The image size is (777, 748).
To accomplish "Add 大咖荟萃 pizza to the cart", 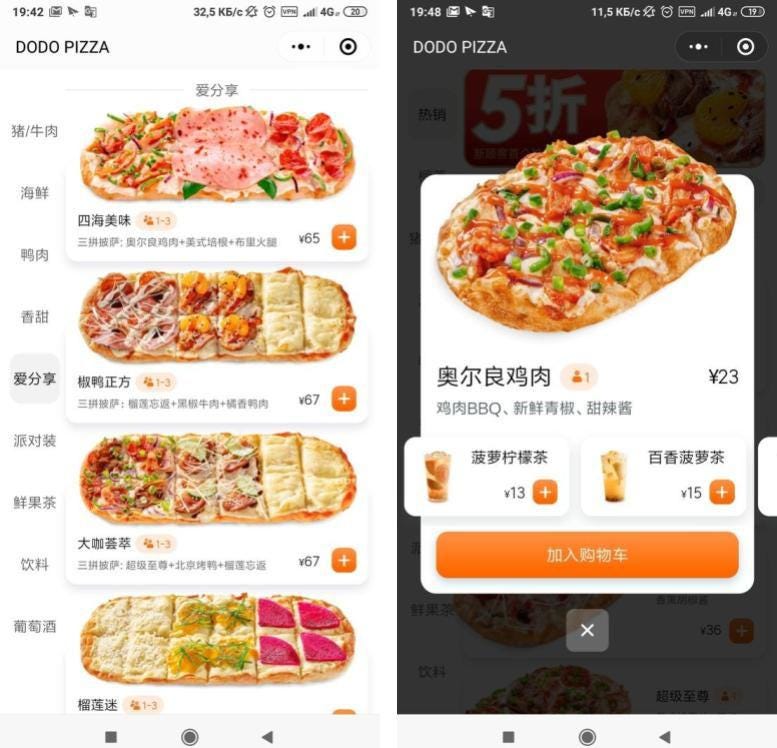I will pos(344,561).
